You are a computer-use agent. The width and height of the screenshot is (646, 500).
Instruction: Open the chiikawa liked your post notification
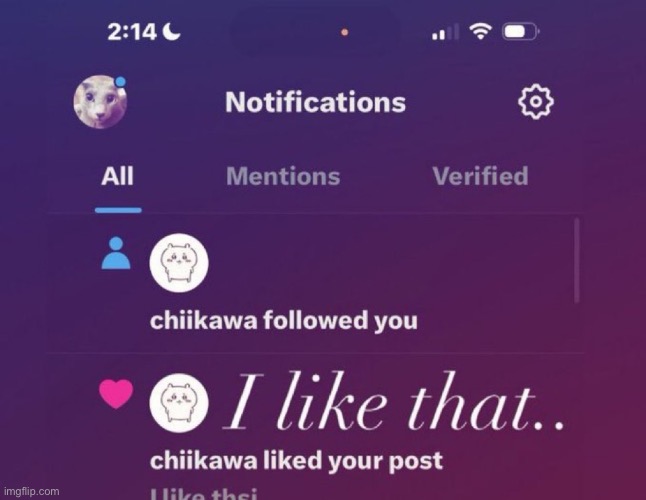coord(295,461)
